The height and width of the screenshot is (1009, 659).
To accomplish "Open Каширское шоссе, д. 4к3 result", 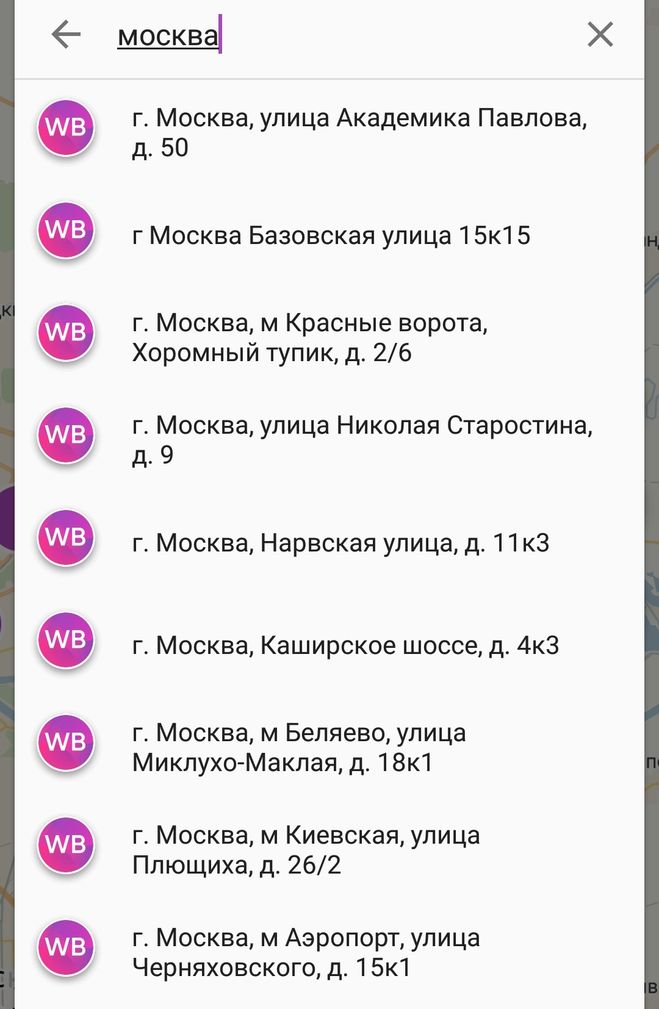I will [x=345, y=645].
